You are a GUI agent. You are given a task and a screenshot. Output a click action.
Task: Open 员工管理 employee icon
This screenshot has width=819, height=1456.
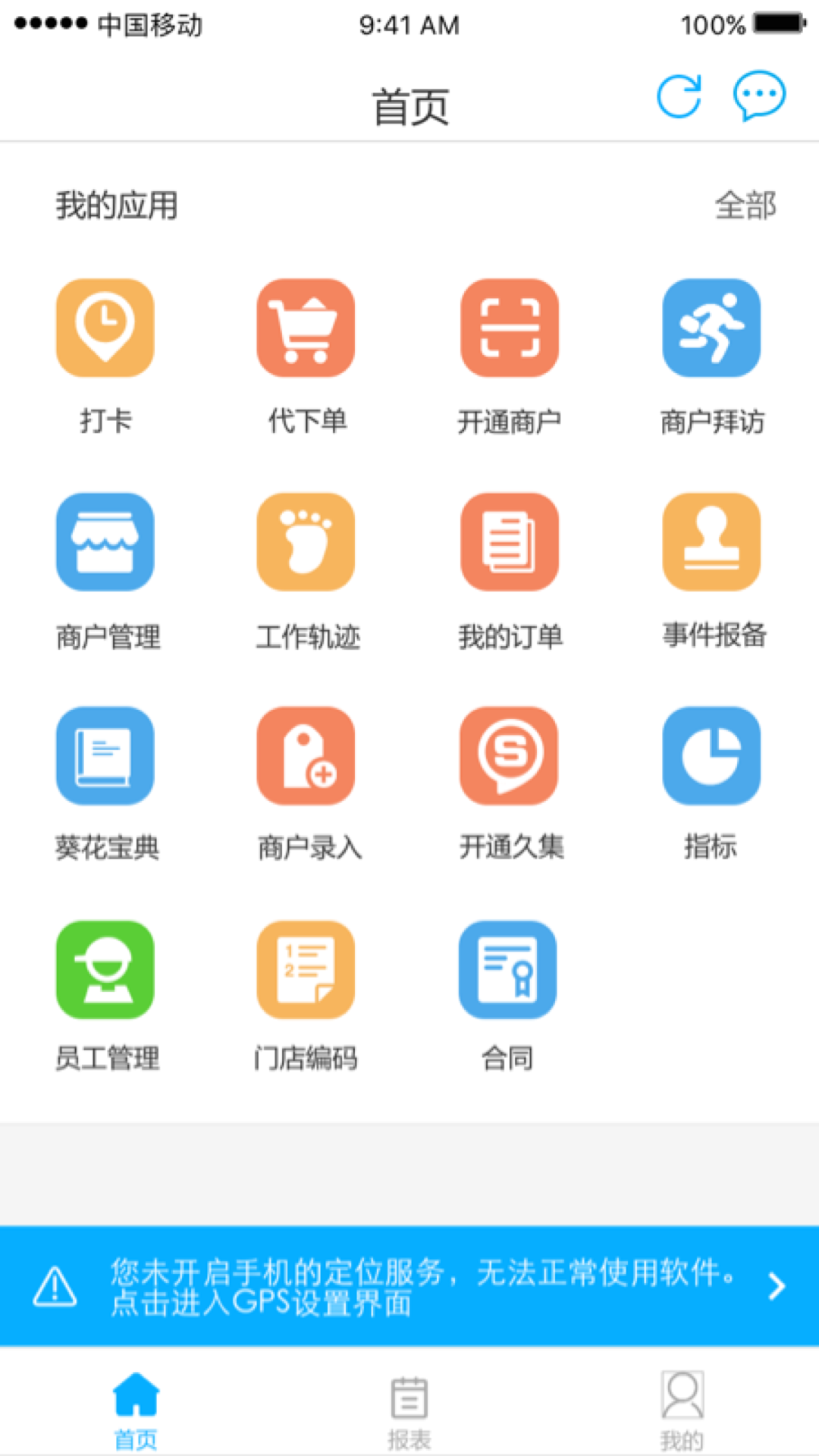(105, 969)
